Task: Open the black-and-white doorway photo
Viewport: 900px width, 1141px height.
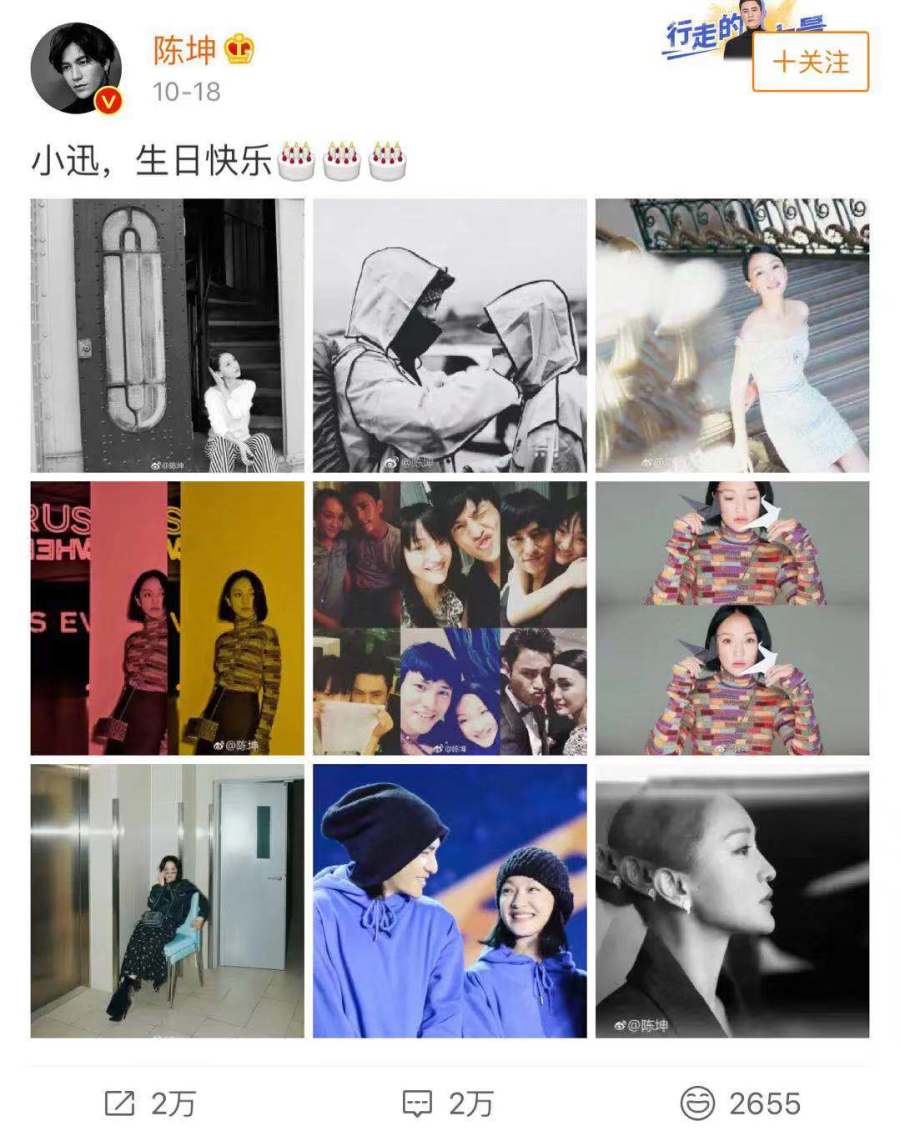Action: 167,335
